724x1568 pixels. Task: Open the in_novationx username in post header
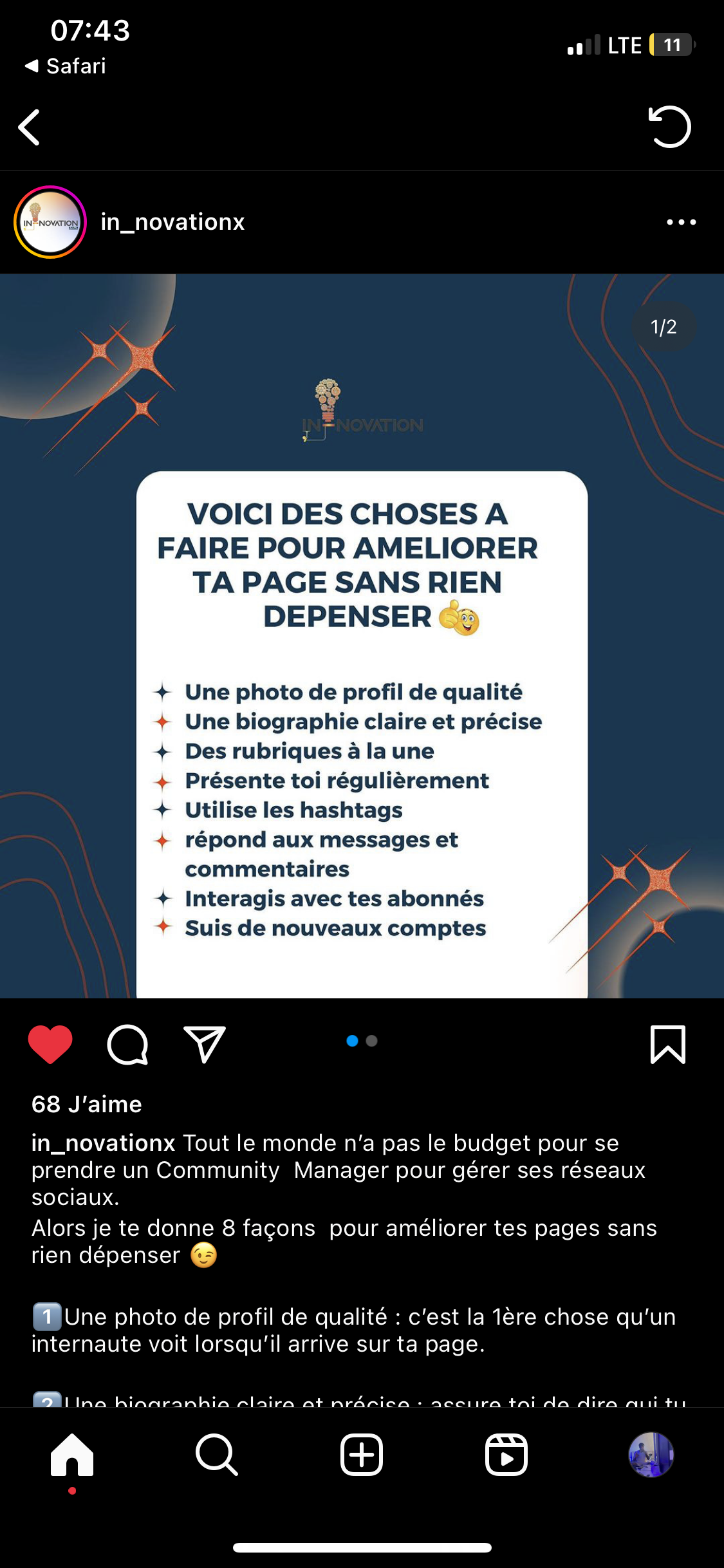172,222
